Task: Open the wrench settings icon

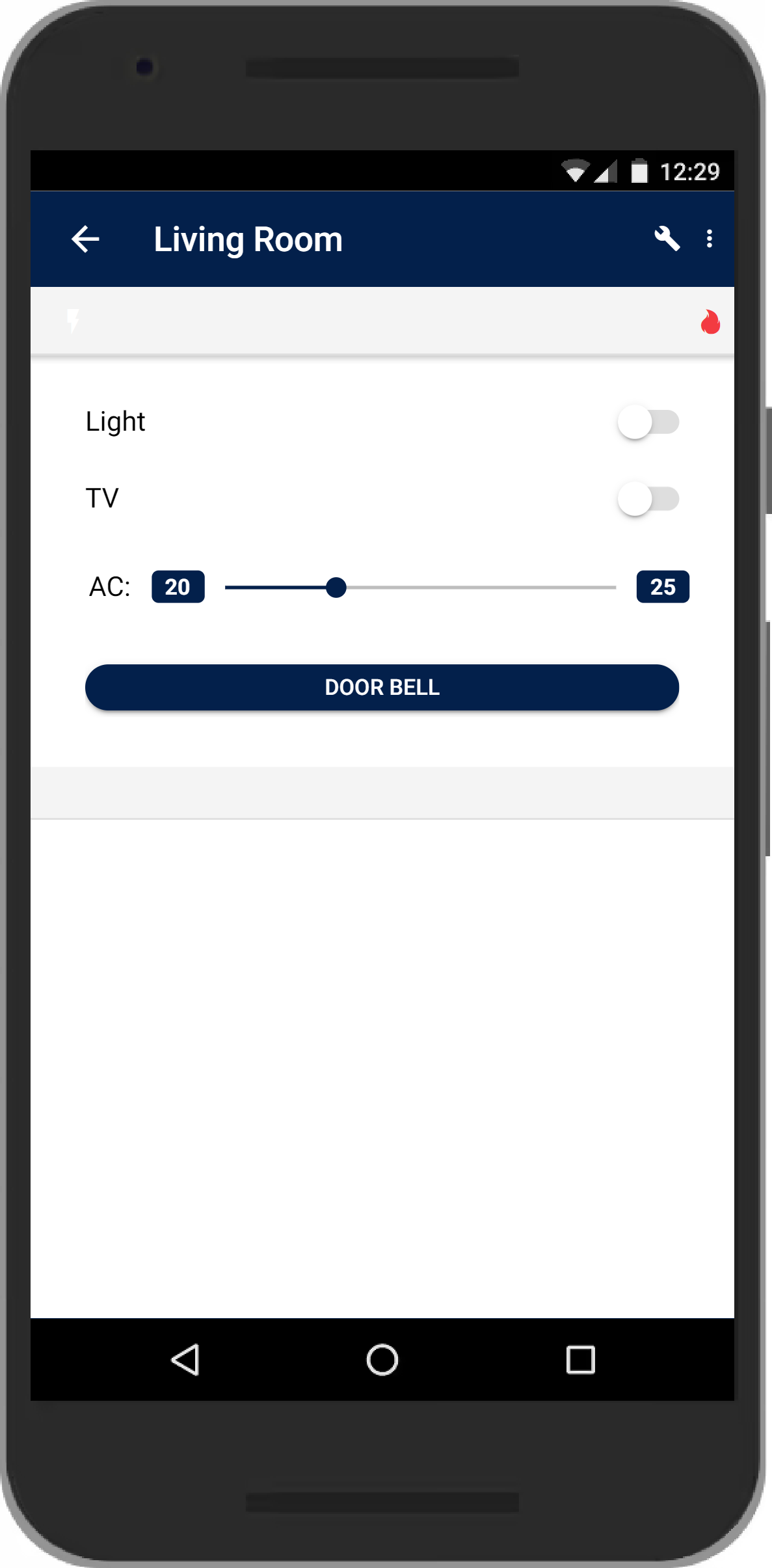Action: tap(667, 239)
